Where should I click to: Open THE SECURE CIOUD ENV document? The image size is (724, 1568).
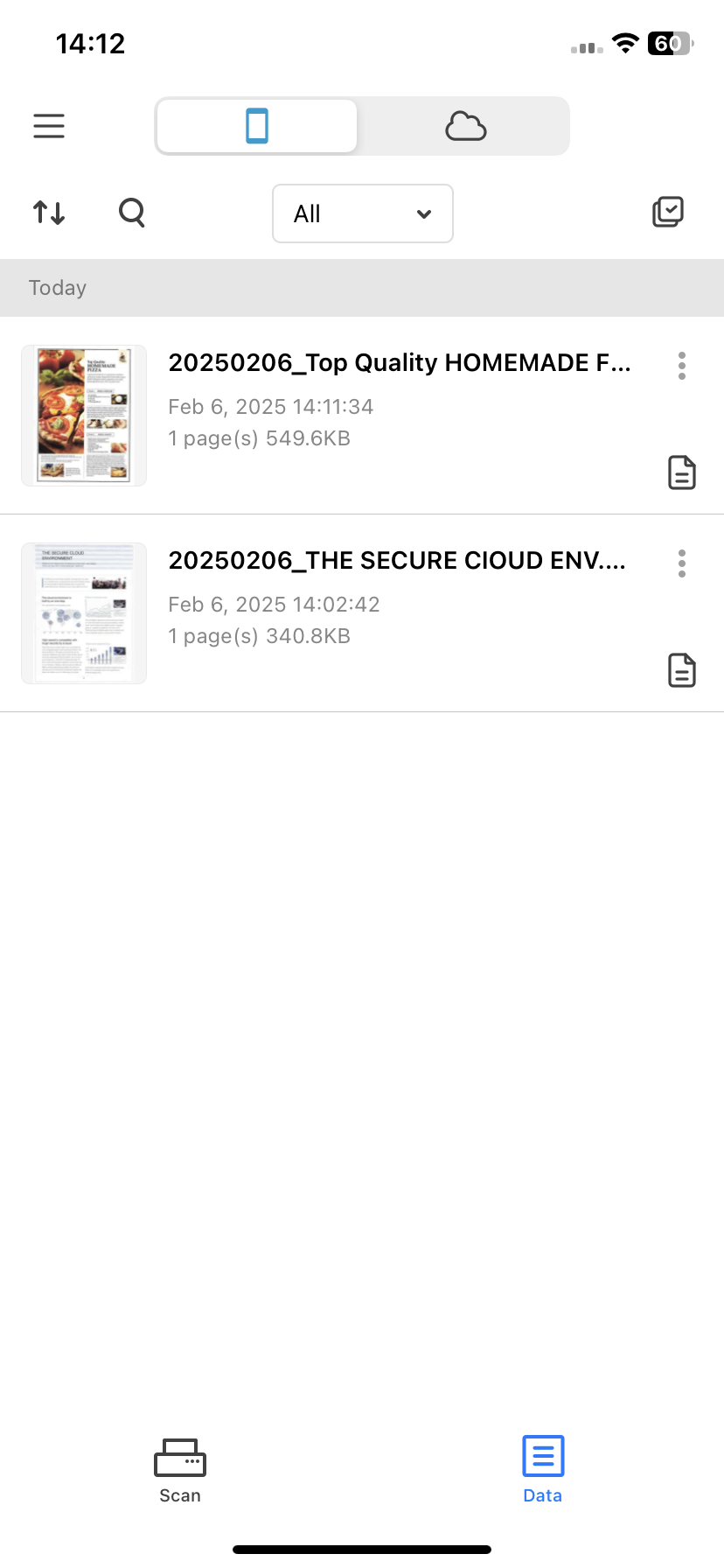(397, 561)
